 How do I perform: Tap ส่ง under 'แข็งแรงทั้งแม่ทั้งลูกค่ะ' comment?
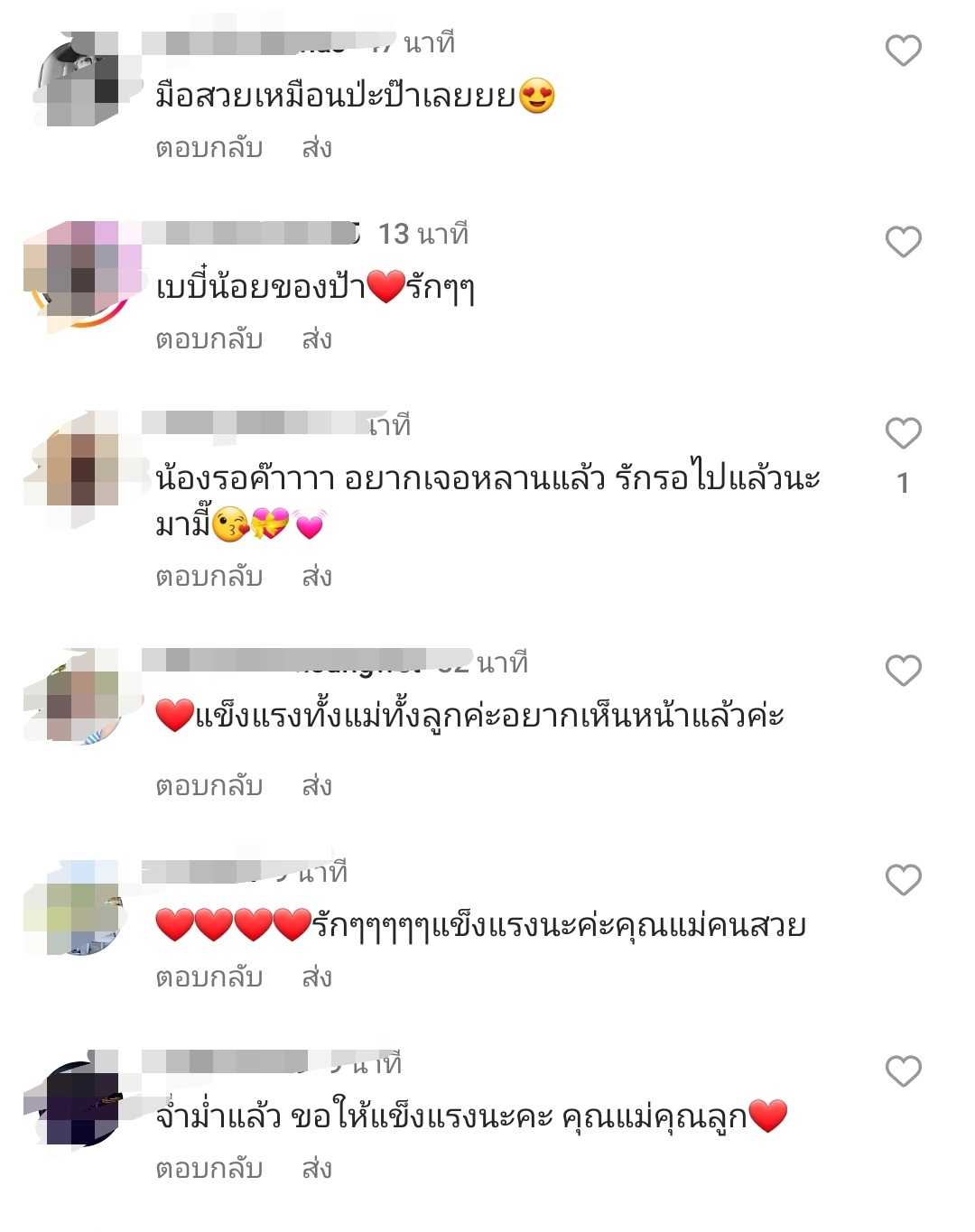(317, 786)
